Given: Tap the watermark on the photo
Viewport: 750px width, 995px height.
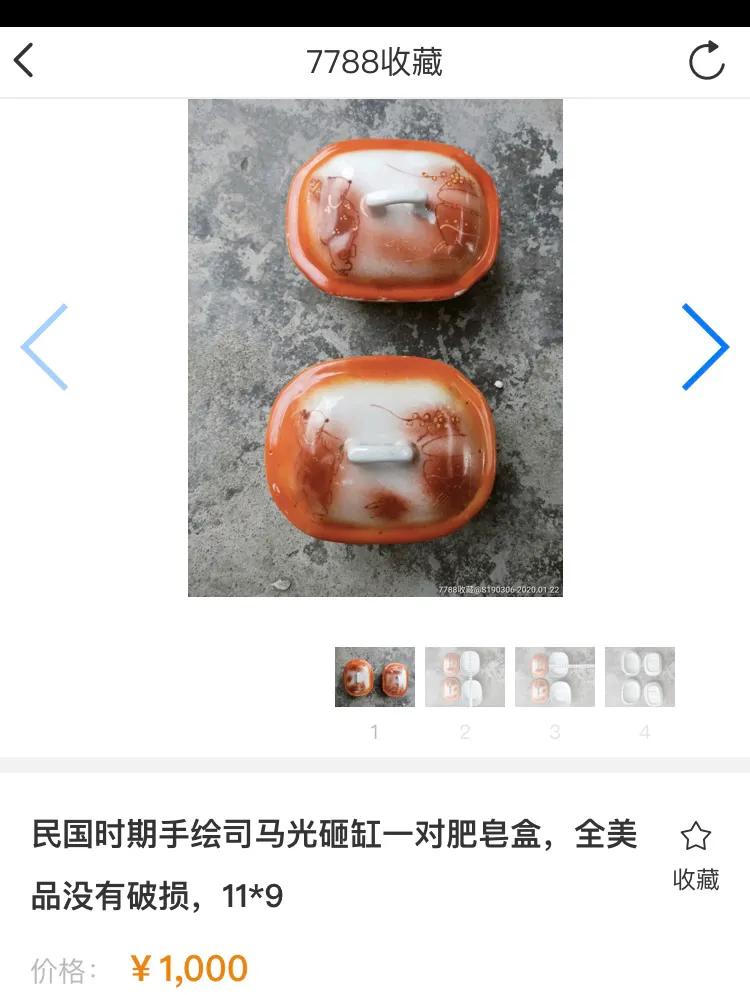Looking at the screenshot, I should 497,591.
